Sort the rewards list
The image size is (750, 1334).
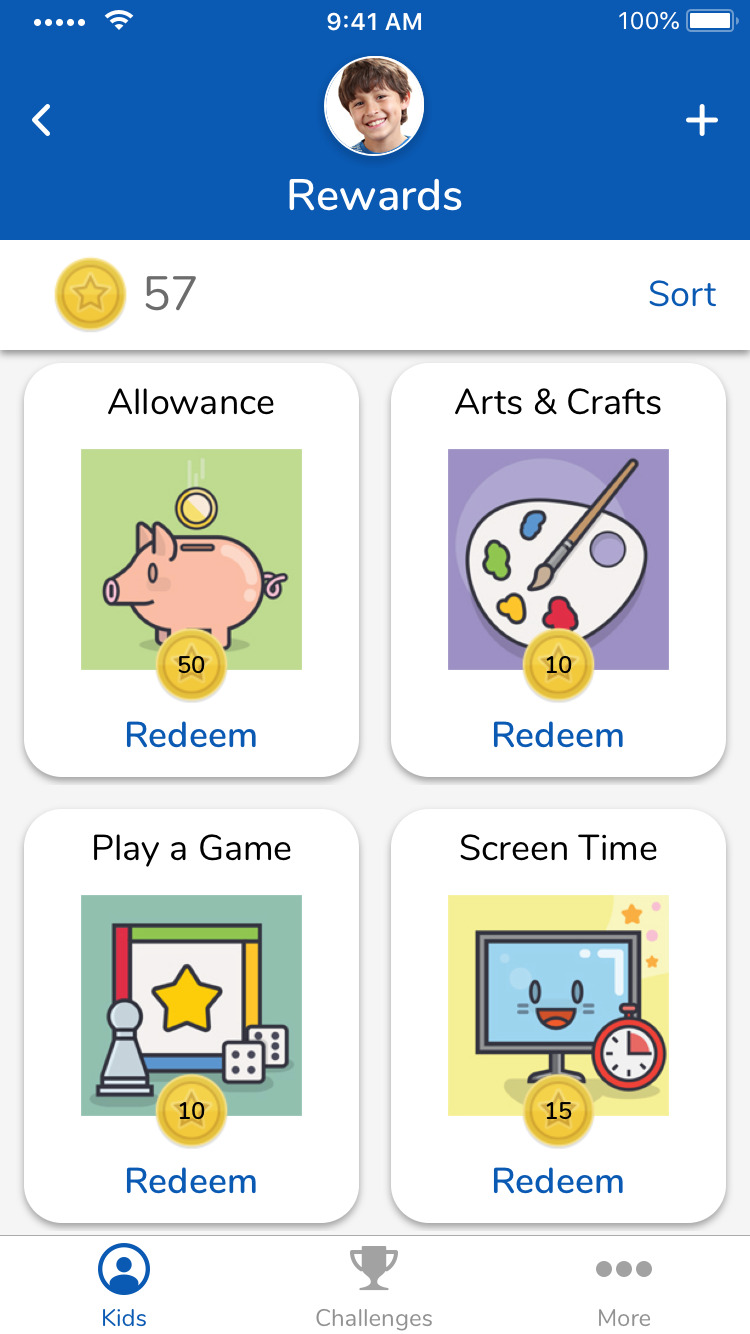coord(682,294)
